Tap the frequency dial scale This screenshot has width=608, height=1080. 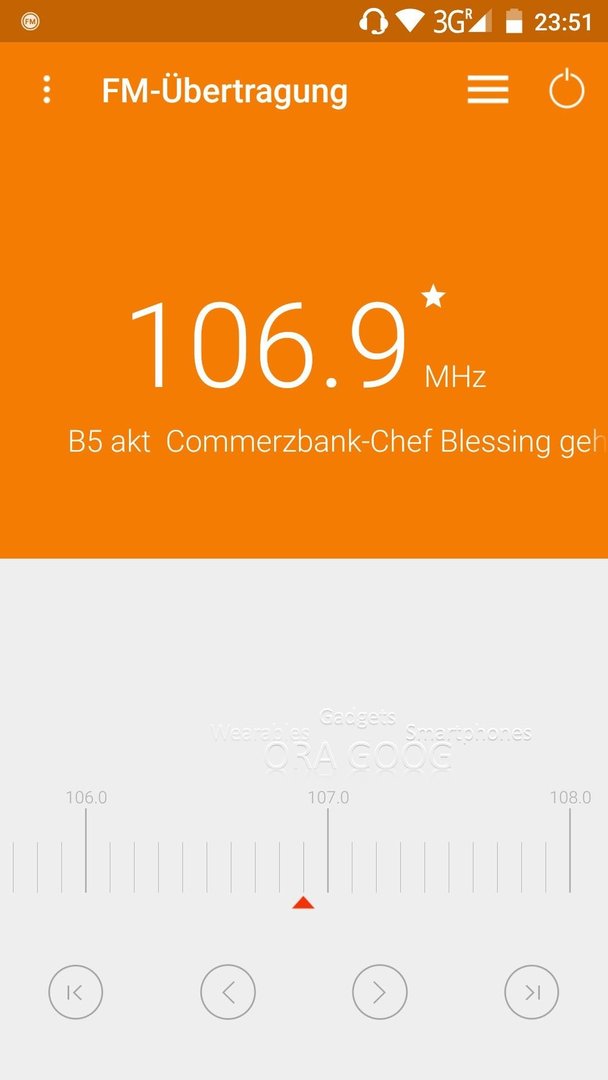304,849
